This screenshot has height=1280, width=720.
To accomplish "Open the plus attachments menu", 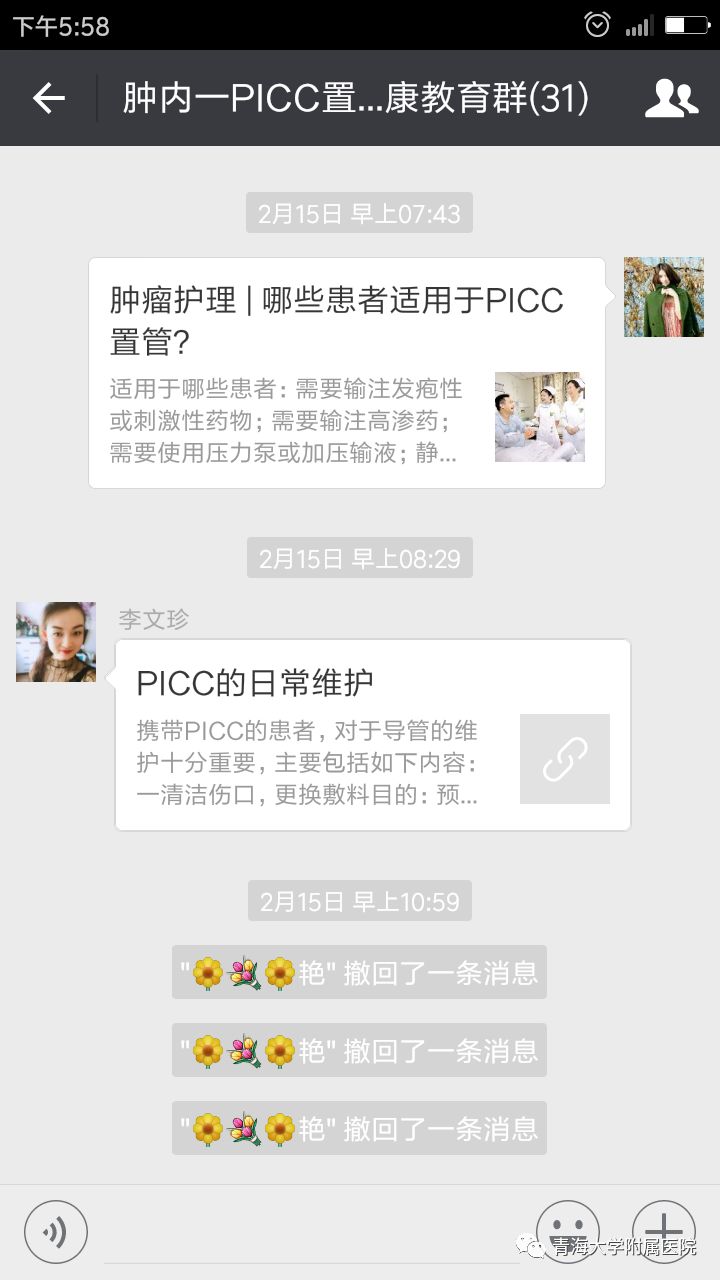I will tap(663, 1231).
